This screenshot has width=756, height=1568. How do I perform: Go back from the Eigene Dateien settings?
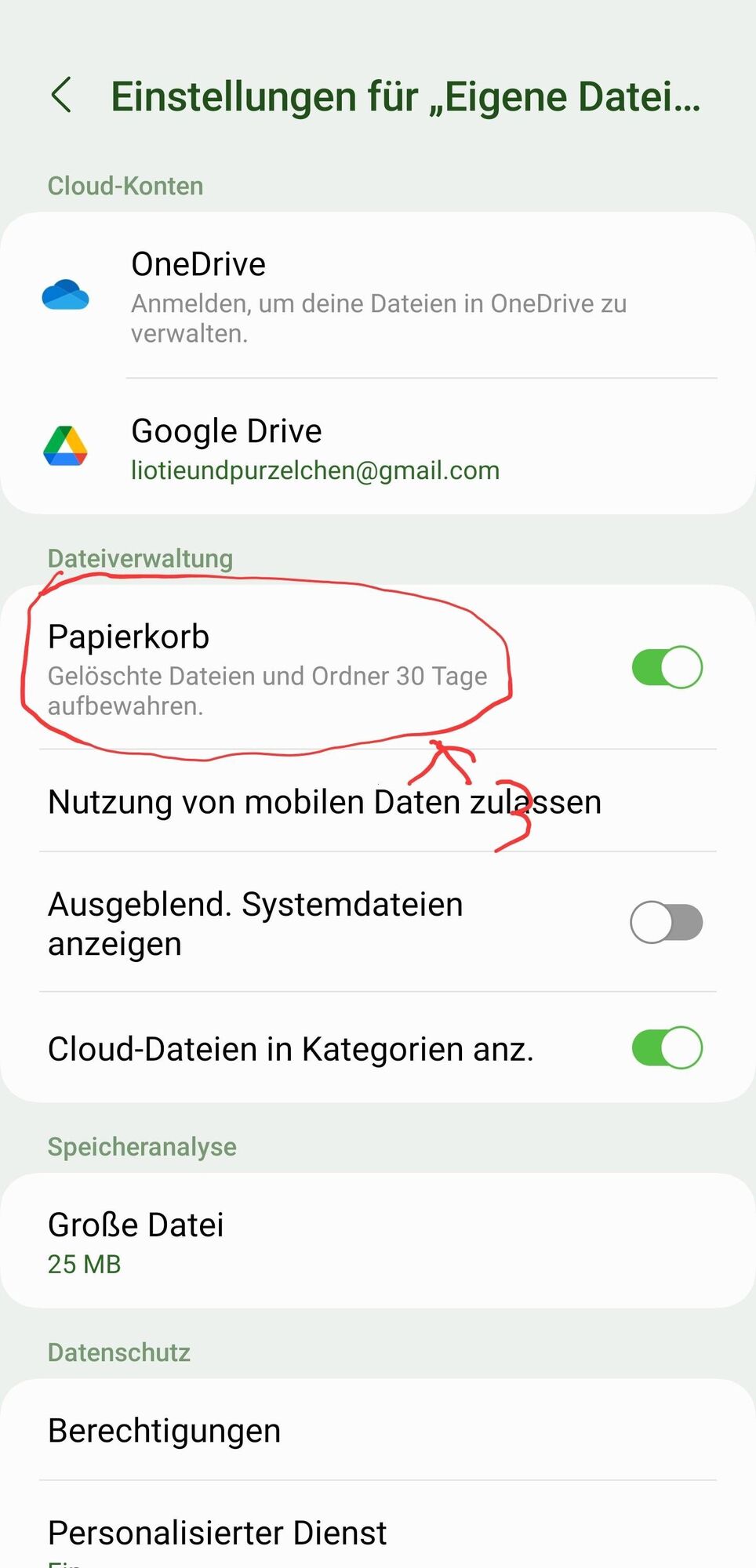tap(61, 96)
